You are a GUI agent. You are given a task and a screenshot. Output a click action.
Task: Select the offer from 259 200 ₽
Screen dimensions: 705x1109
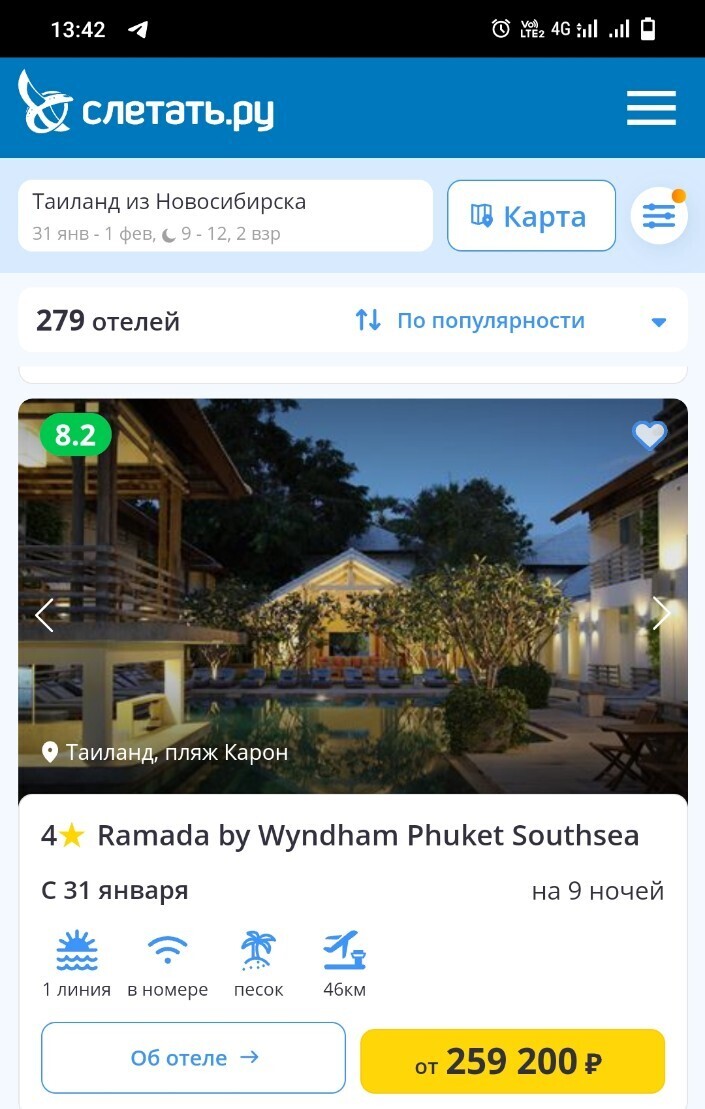[x=512, y=1061]
